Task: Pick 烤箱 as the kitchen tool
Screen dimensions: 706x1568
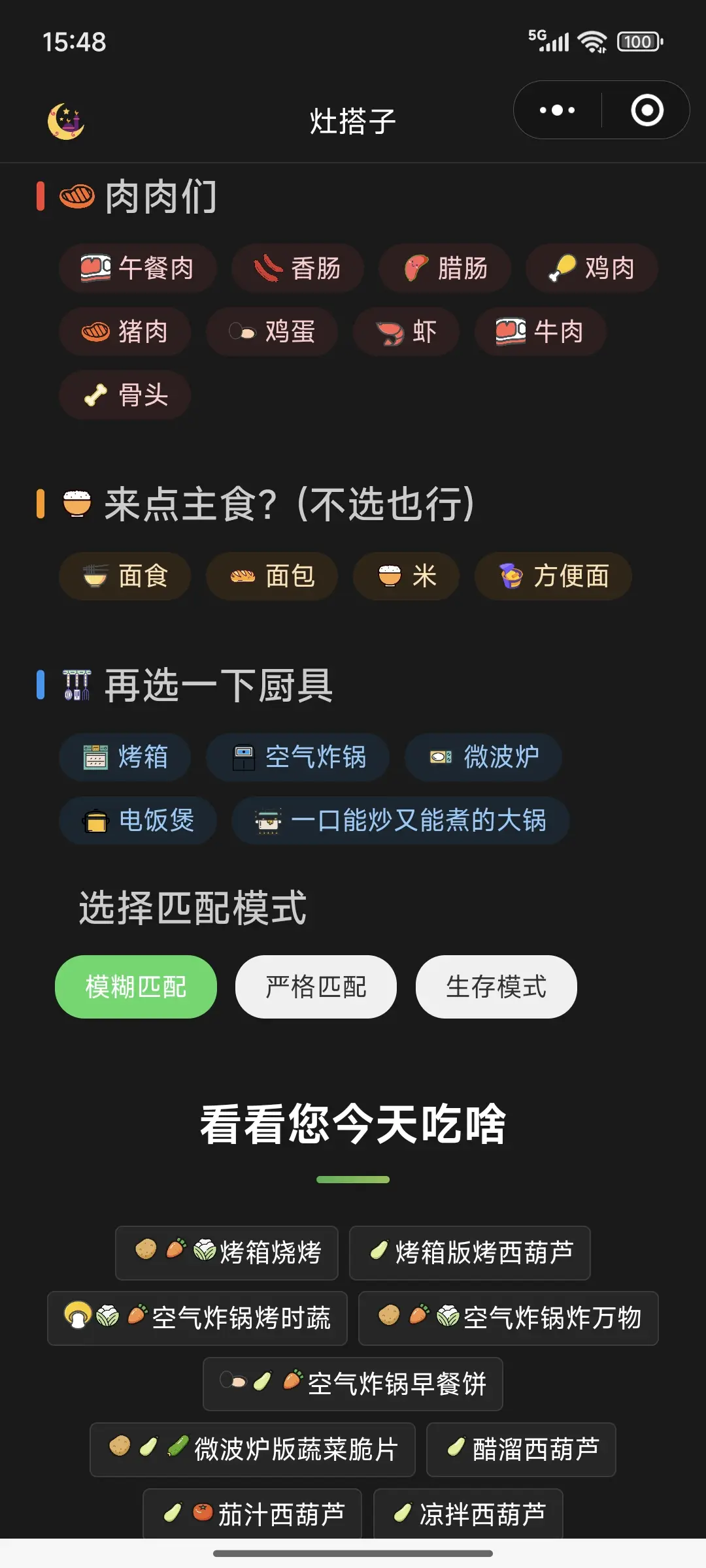Action: click(x=126, y=757)
